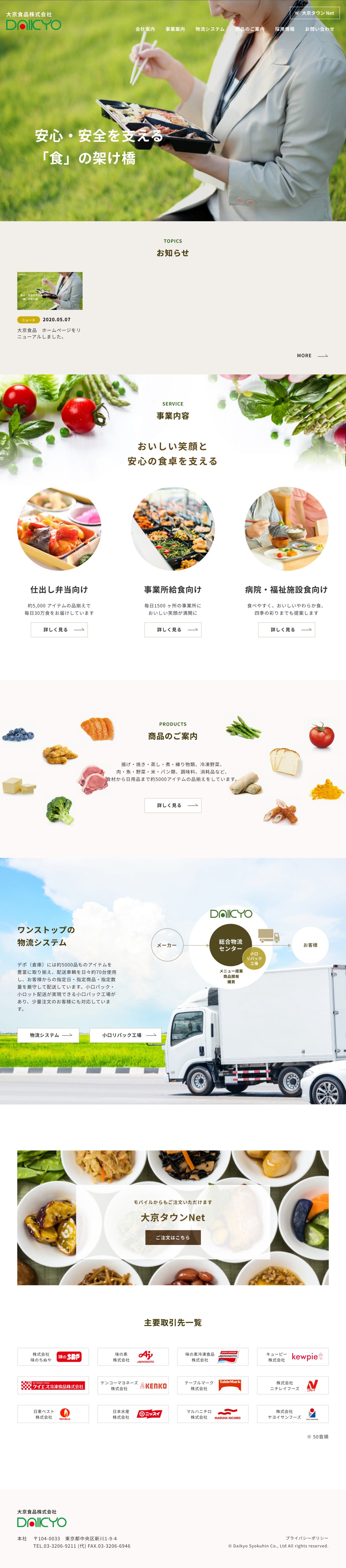Open the 2020.05.07 news article thumbnail
346x1568 pixels.
point(49,291)
